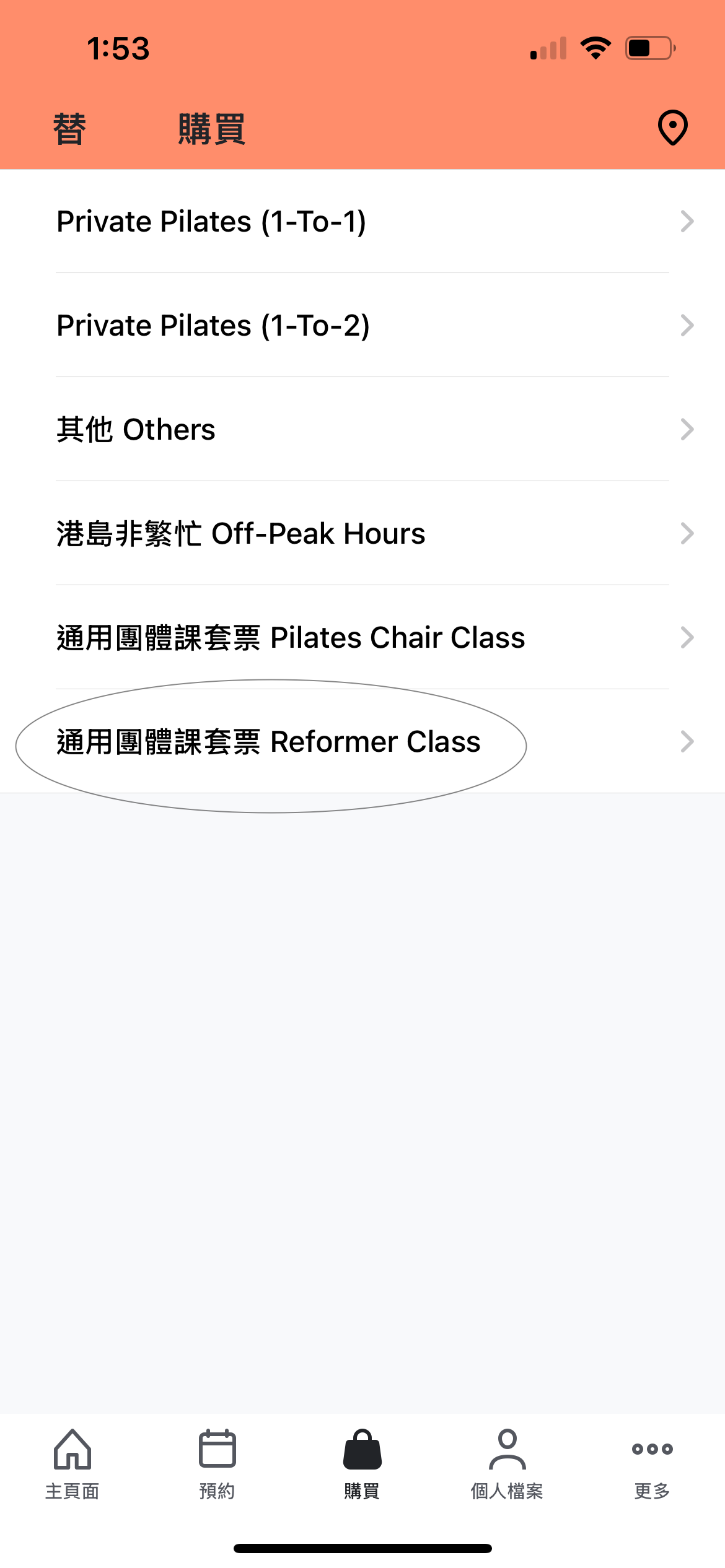
Task: Open Private Pilates (1-To-1) packages
Action: (x=362, y=222)
